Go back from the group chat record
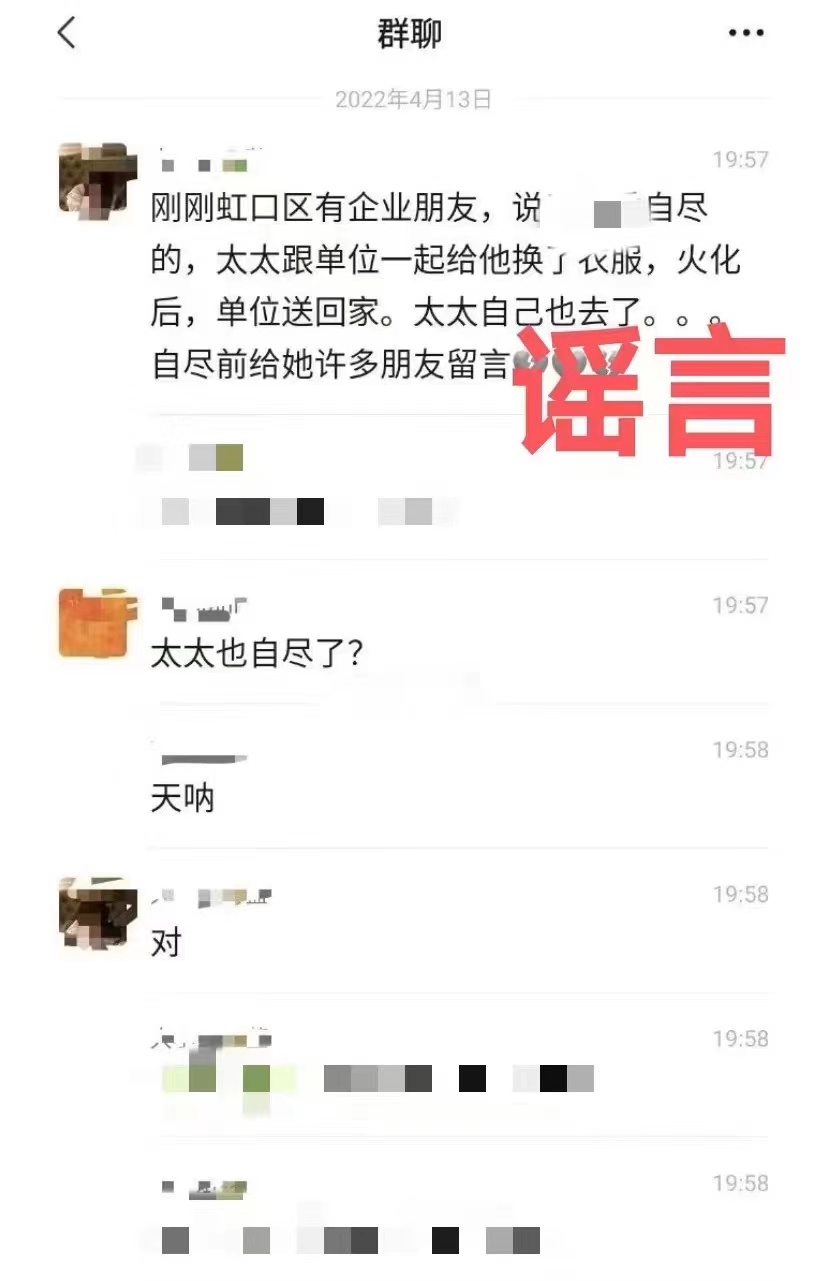This screenshot has height=1281, width=828. coord(66,33)
